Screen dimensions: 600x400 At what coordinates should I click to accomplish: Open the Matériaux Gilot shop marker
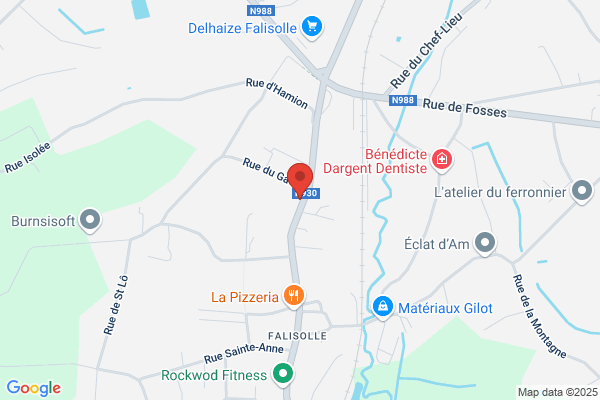tap(383, 307)
